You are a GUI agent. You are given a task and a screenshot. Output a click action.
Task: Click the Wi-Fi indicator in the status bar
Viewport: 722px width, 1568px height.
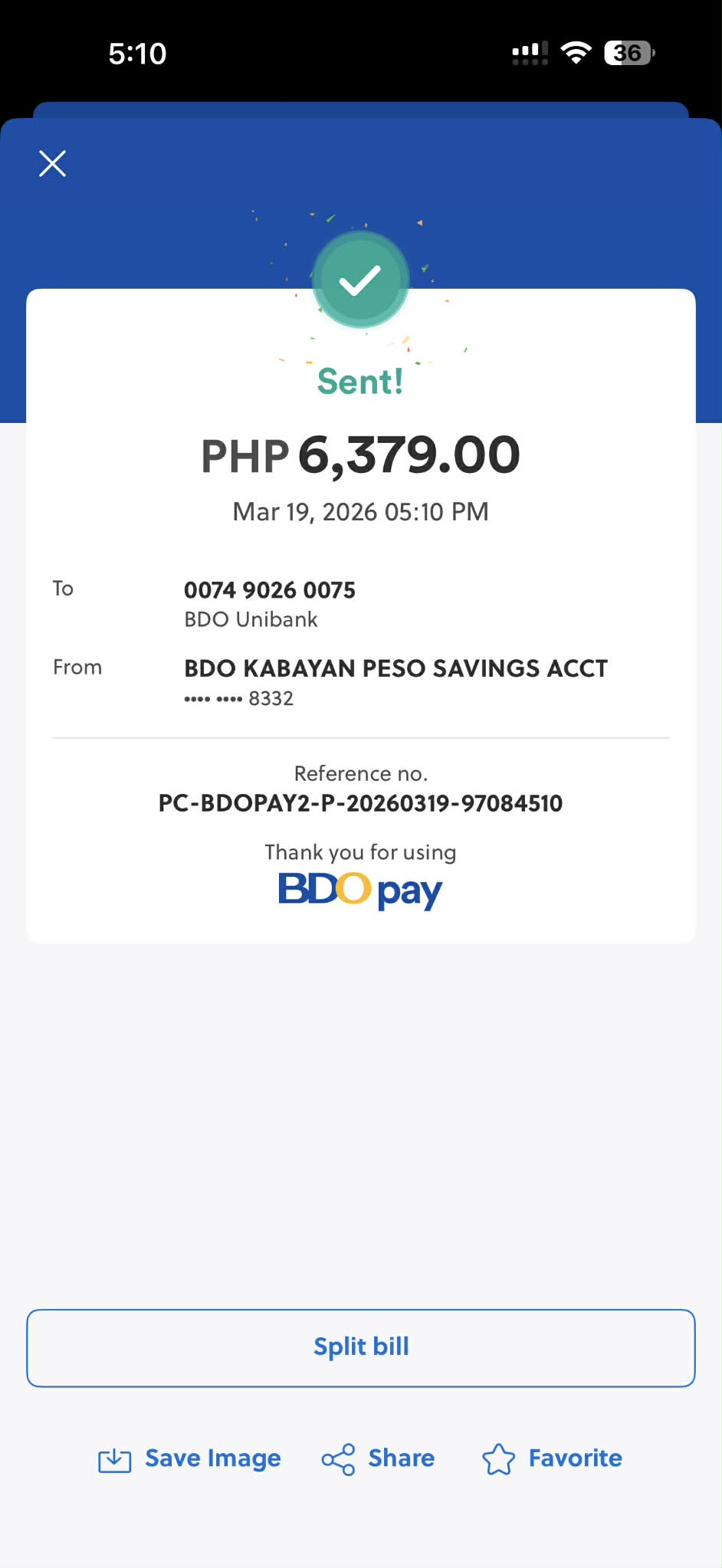575,52
